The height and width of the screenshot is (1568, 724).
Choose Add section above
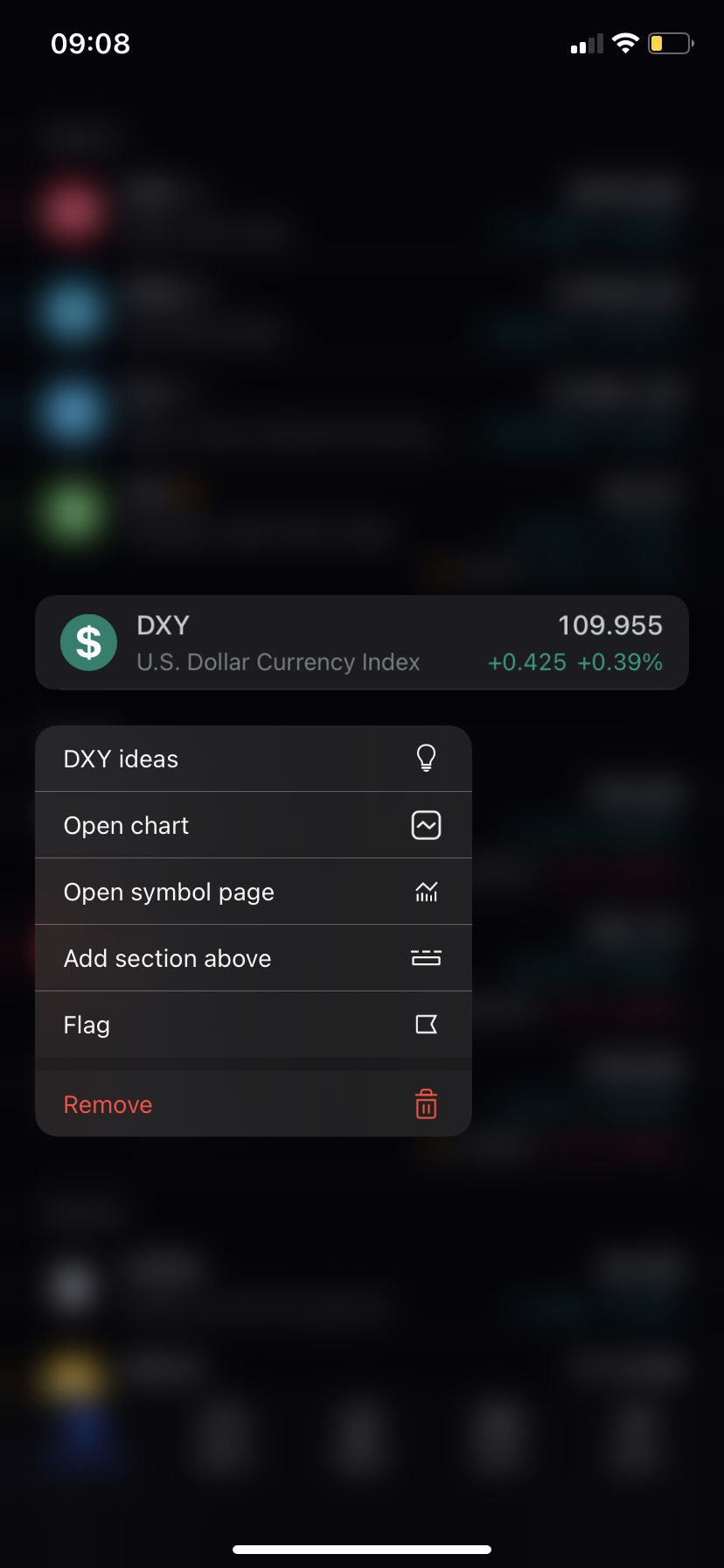tap(253, 958)
